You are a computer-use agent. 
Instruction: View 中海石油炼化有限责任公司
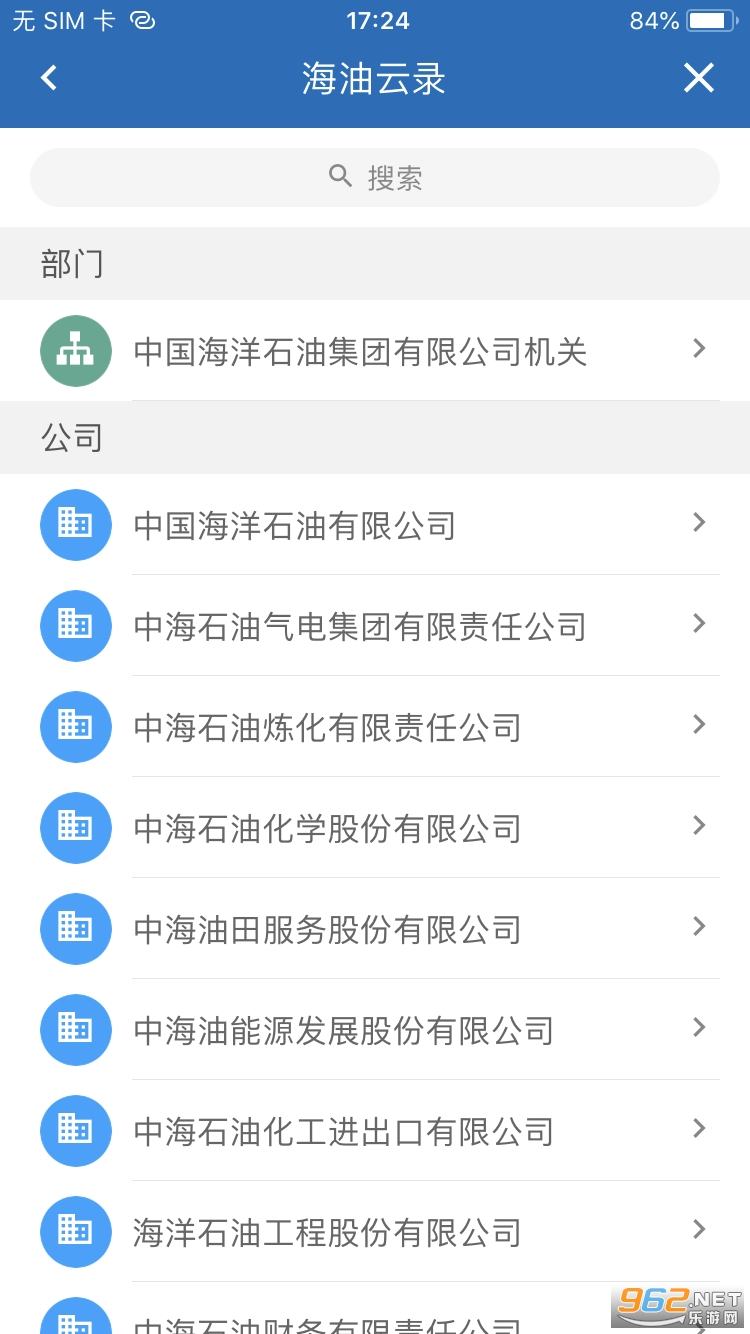click(x=375, y=727)
